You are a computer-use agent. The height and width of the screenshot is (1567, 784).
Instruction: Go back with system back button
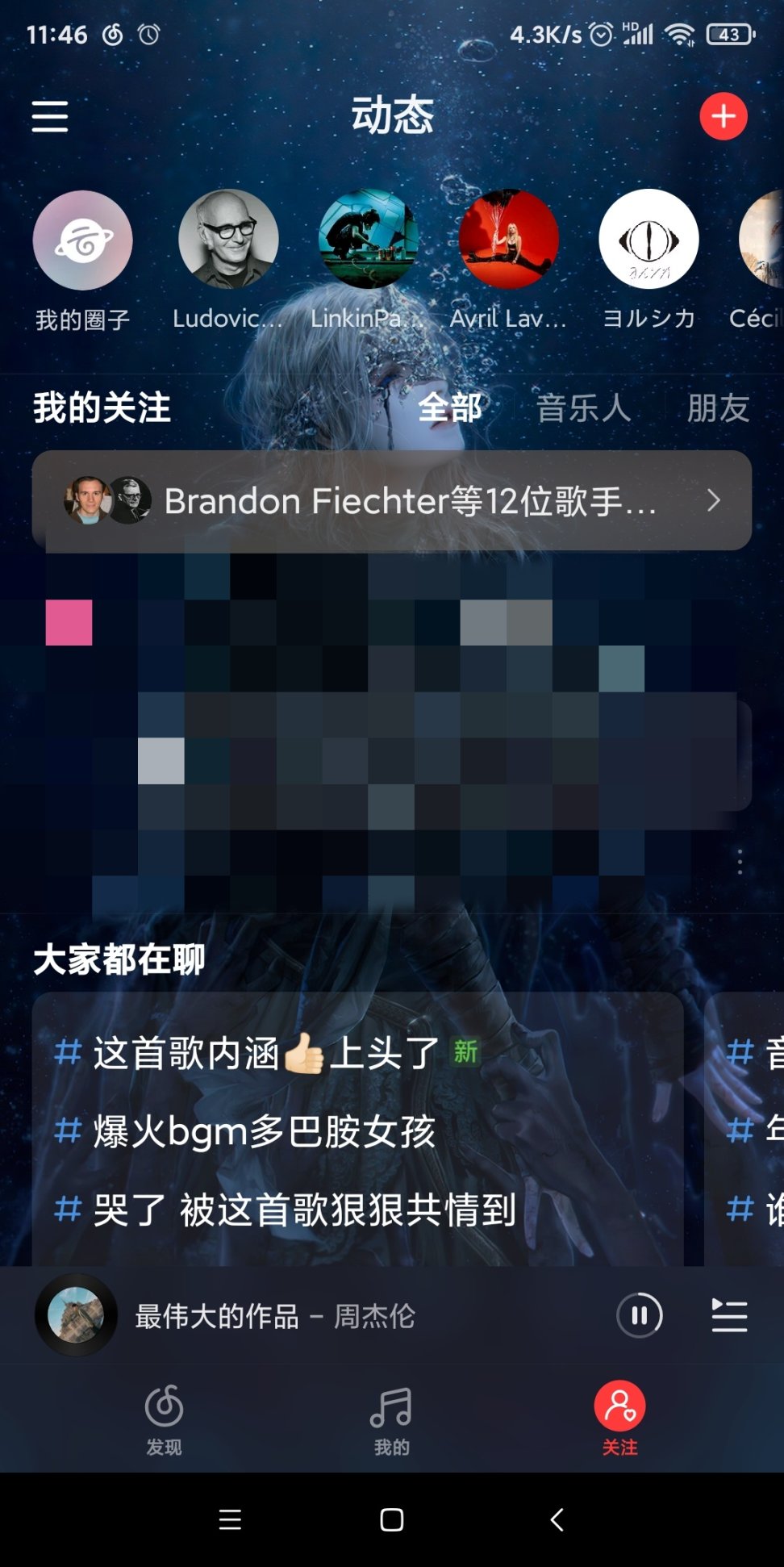(x=557, y=1520)
